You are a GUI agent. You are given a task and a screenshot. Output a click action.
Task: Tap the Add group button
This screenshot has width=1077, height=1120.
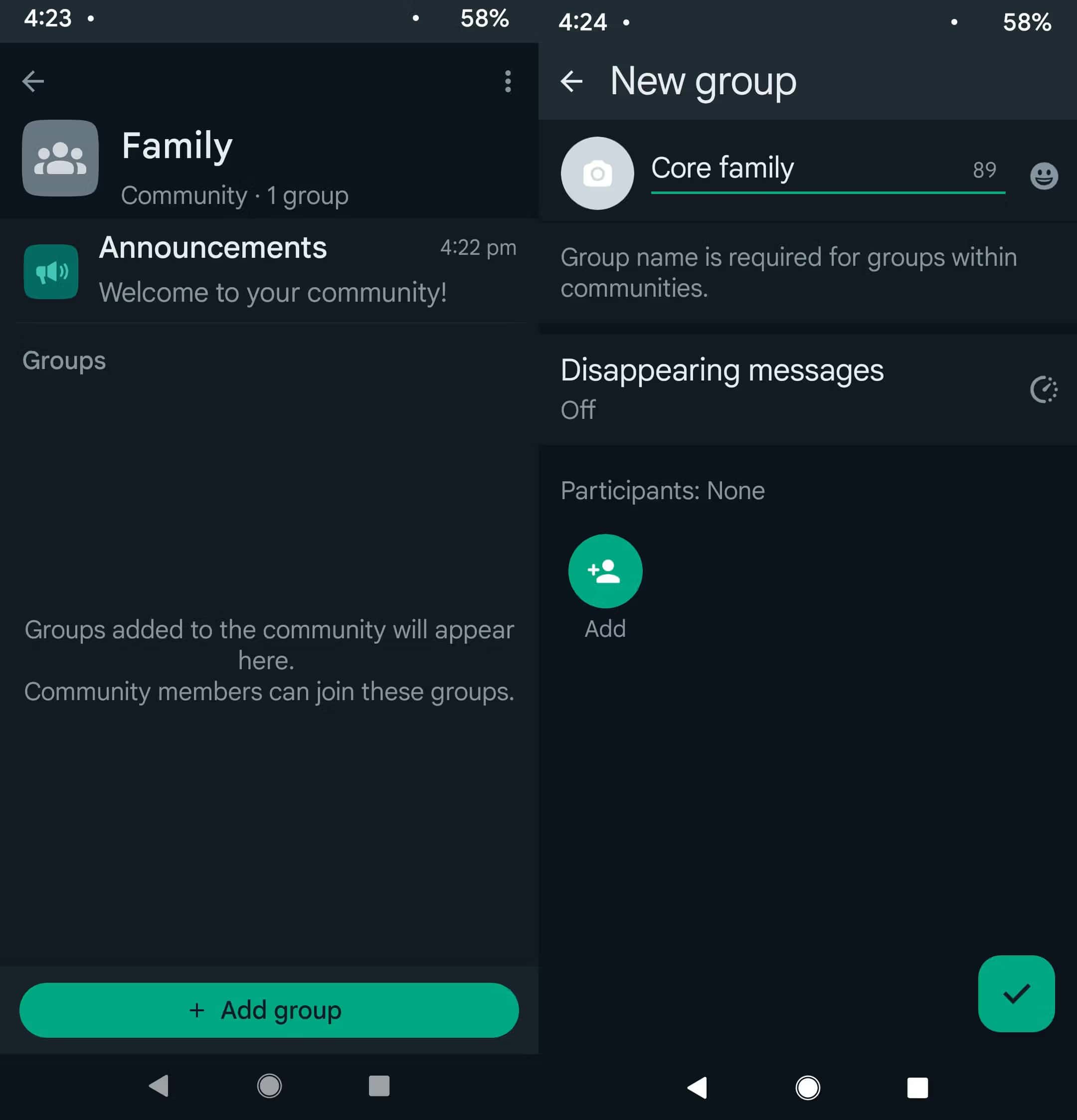(269, 1010)
